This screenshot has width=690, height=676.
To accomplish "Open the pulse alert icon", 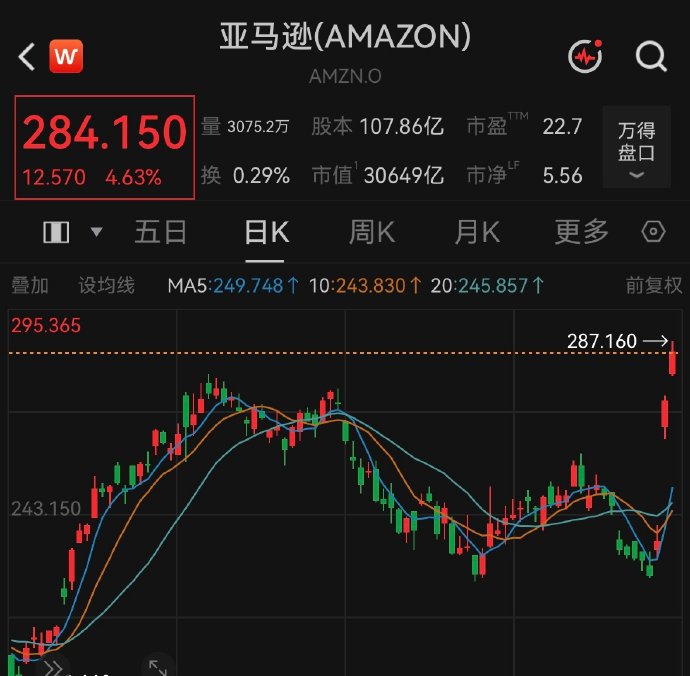I will (585, 56).
